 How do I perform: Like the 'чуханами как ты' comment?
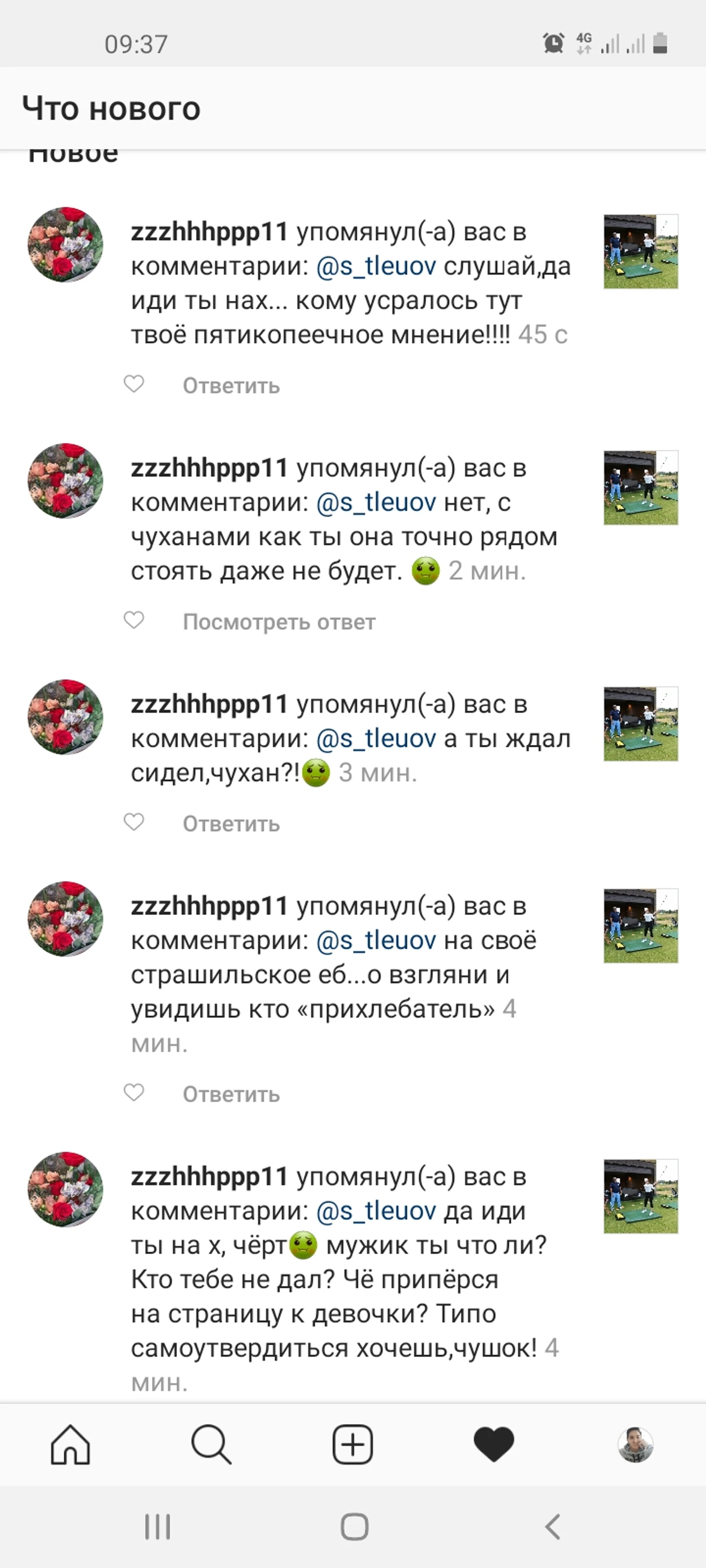coord(134,620)
